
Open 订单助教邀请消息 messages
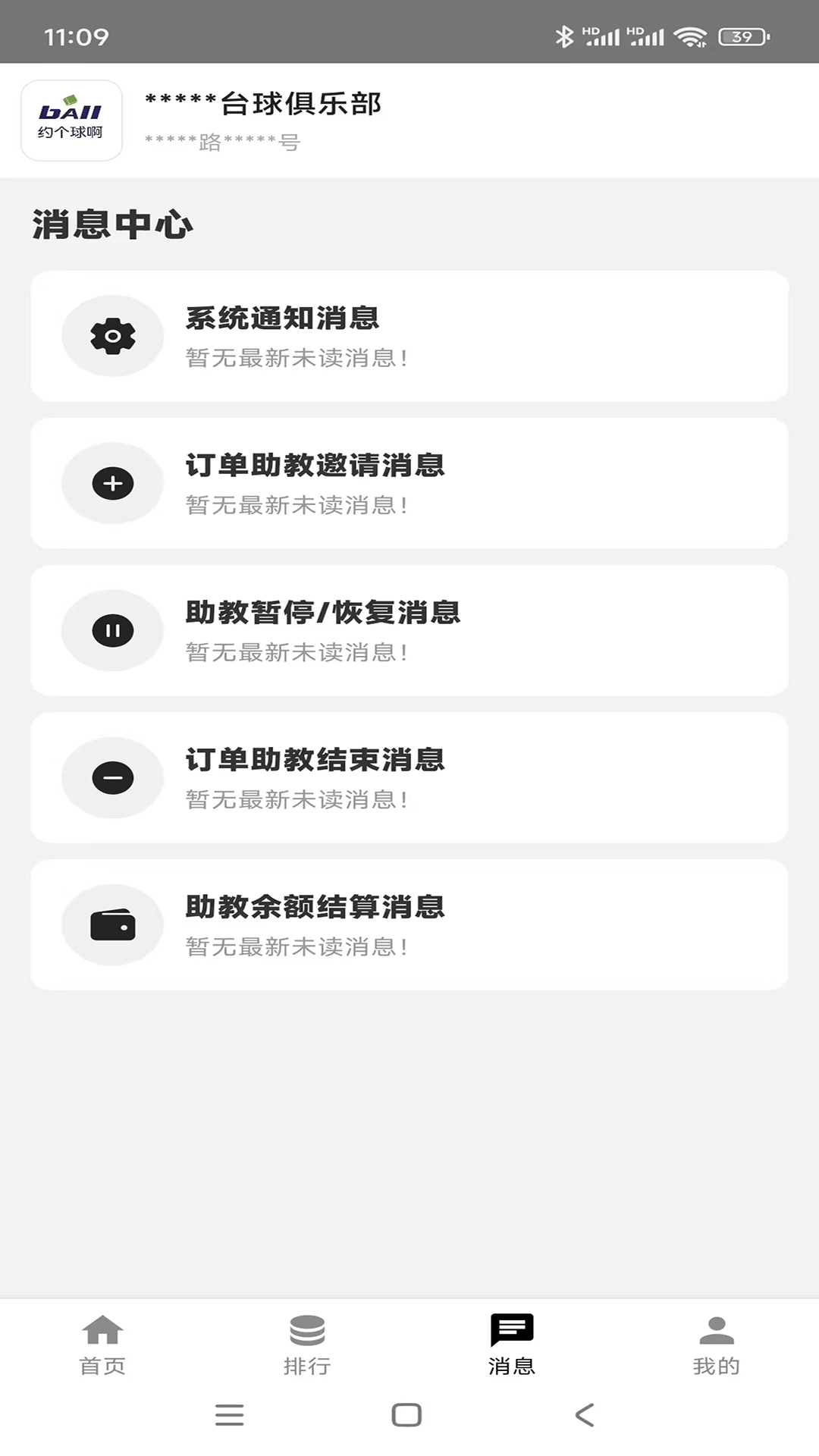pyautogui.click(x=409, y=483)
